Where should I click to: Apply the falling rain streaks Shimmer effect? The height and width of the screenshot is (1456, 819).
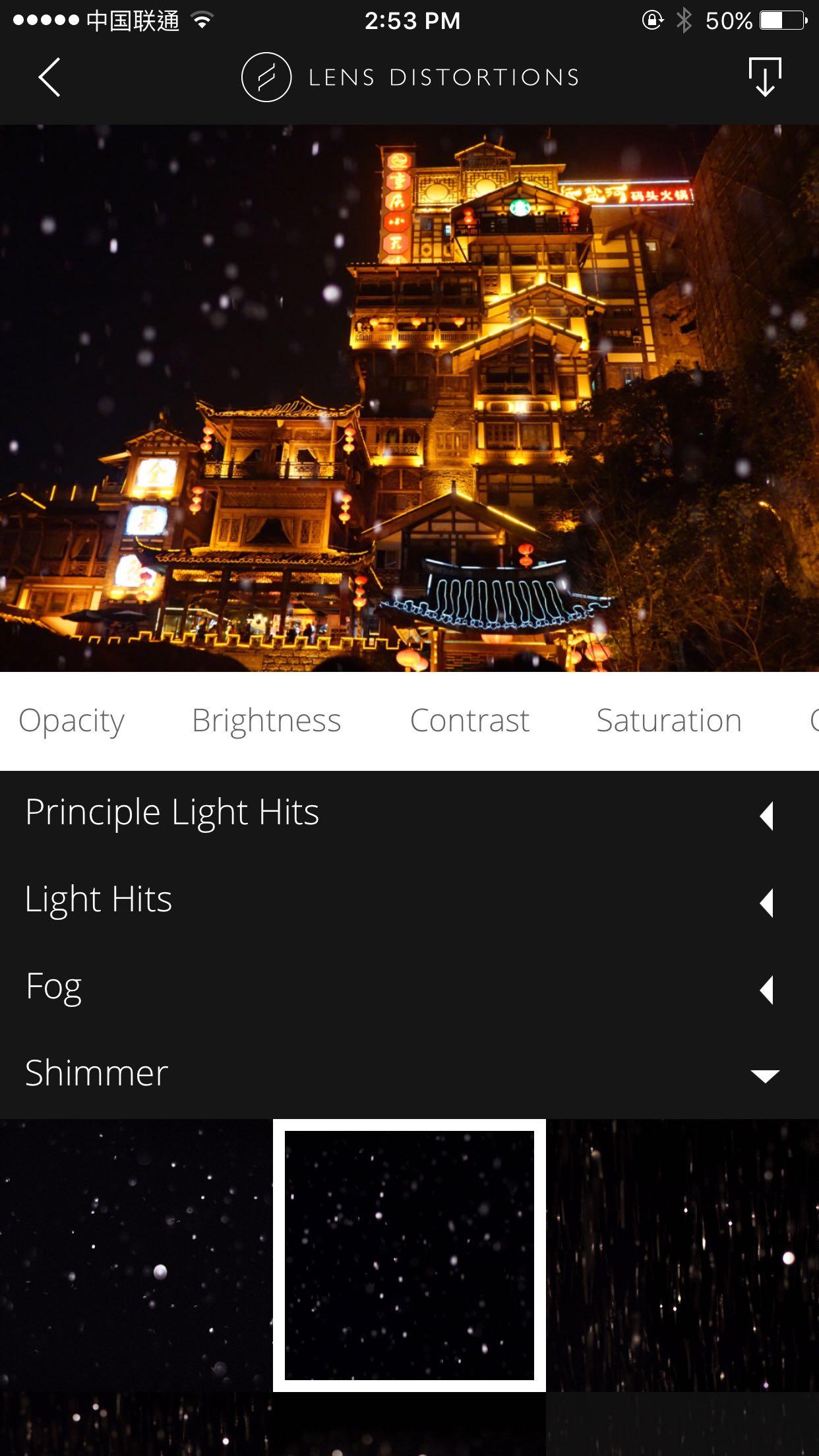pos(682,1256)
